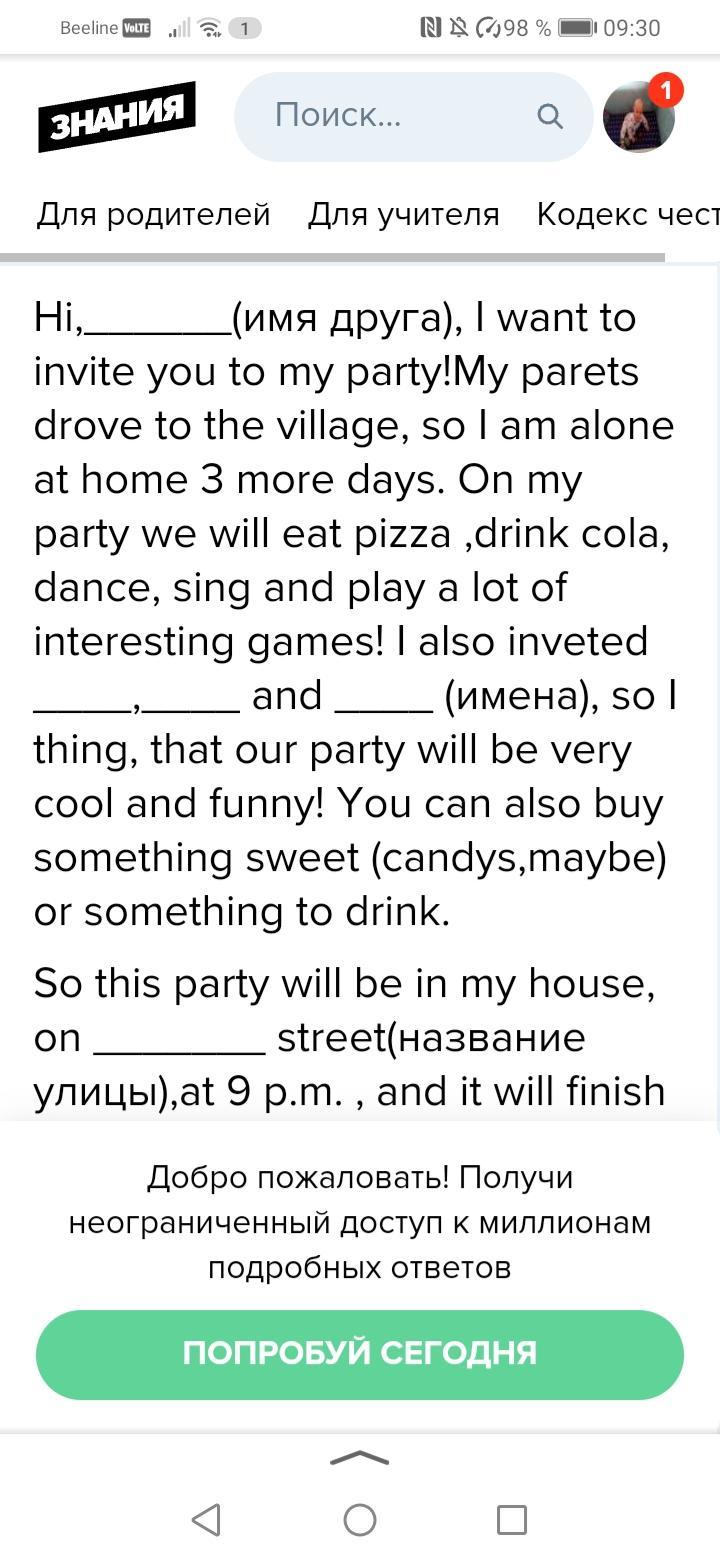Screen dimensions: 720x1560
Task: Open the Для родителей section
Action: 153,214
